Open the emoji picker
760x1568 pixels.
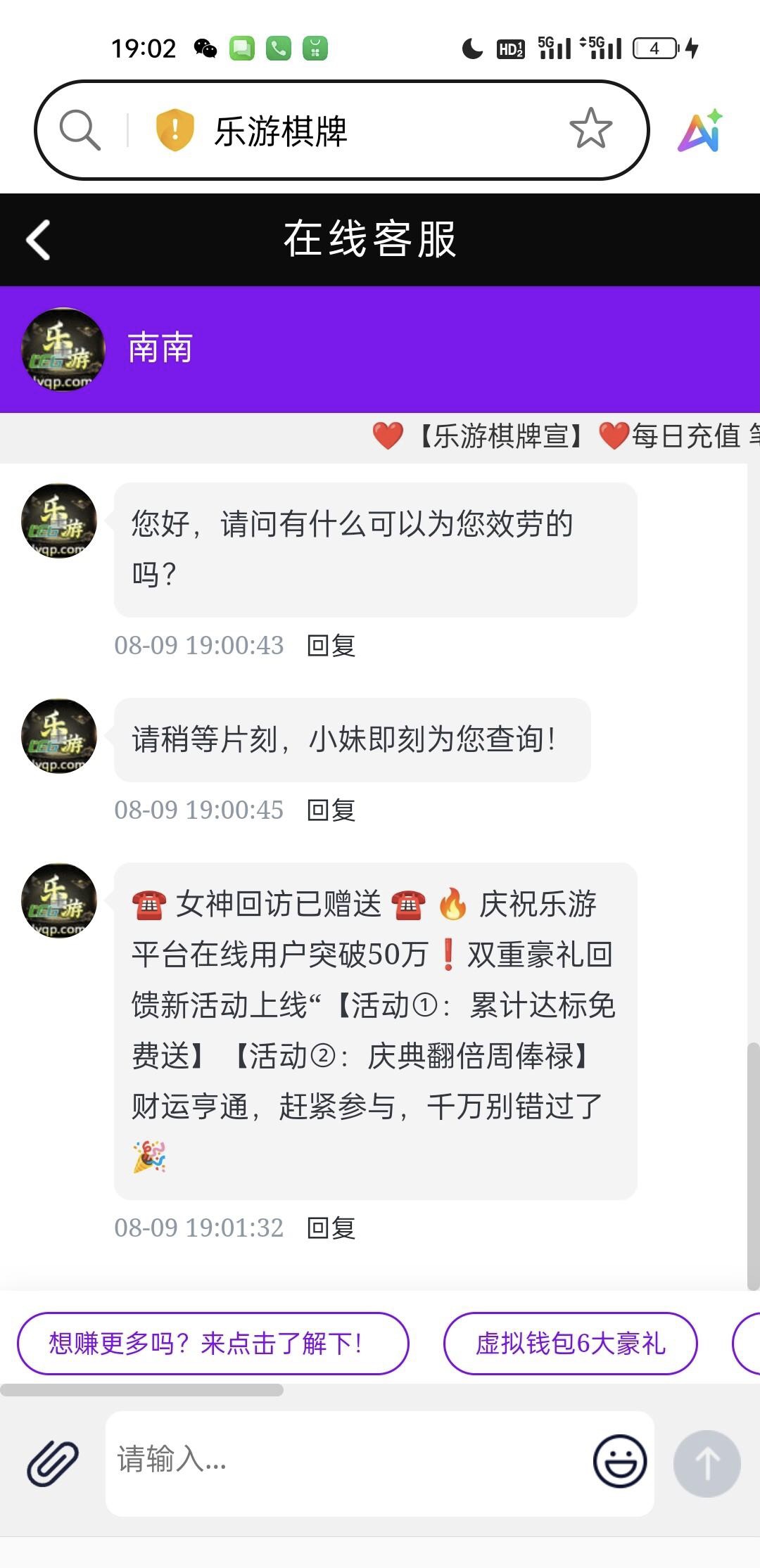point(619,1461)
